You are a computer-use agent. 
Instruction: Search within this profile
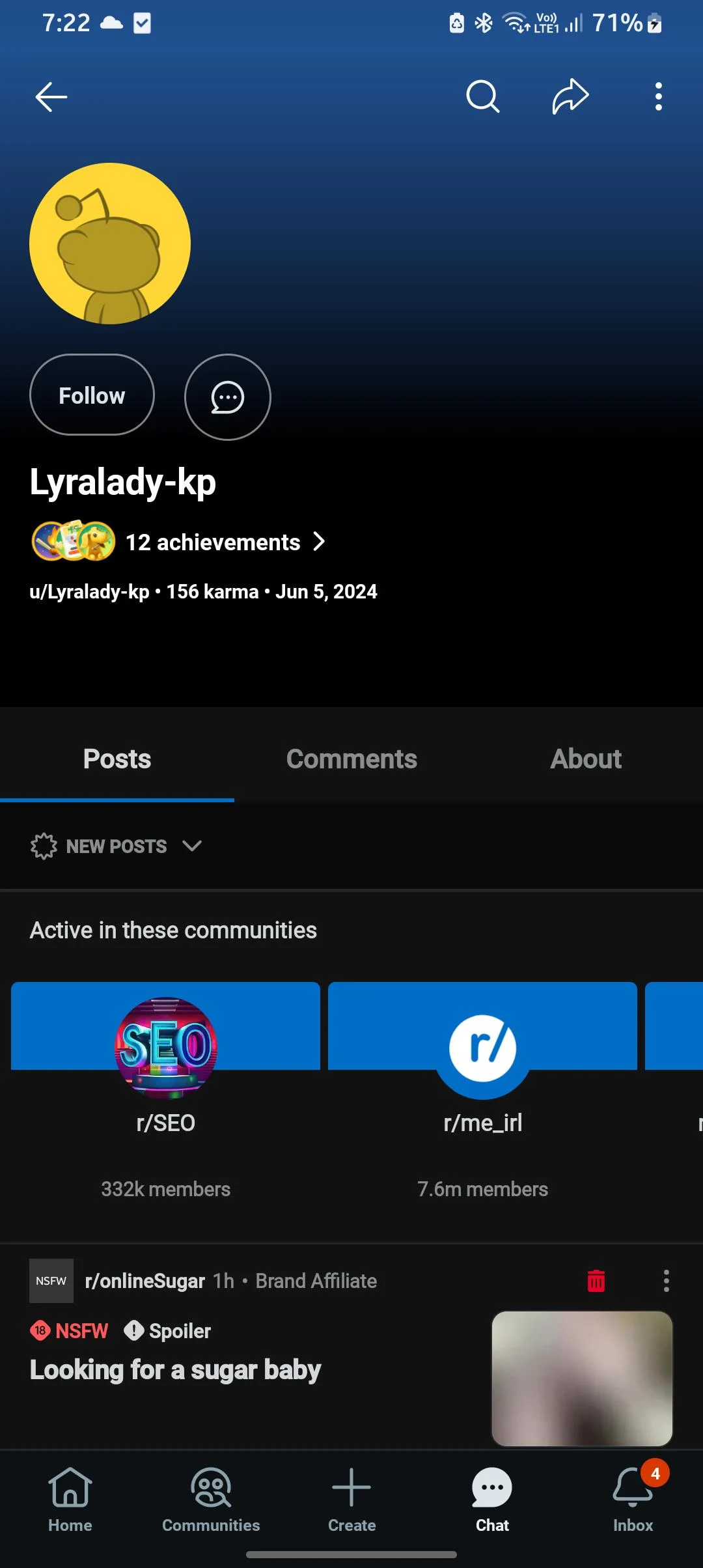pyautogui.click(x=482, y=97)
